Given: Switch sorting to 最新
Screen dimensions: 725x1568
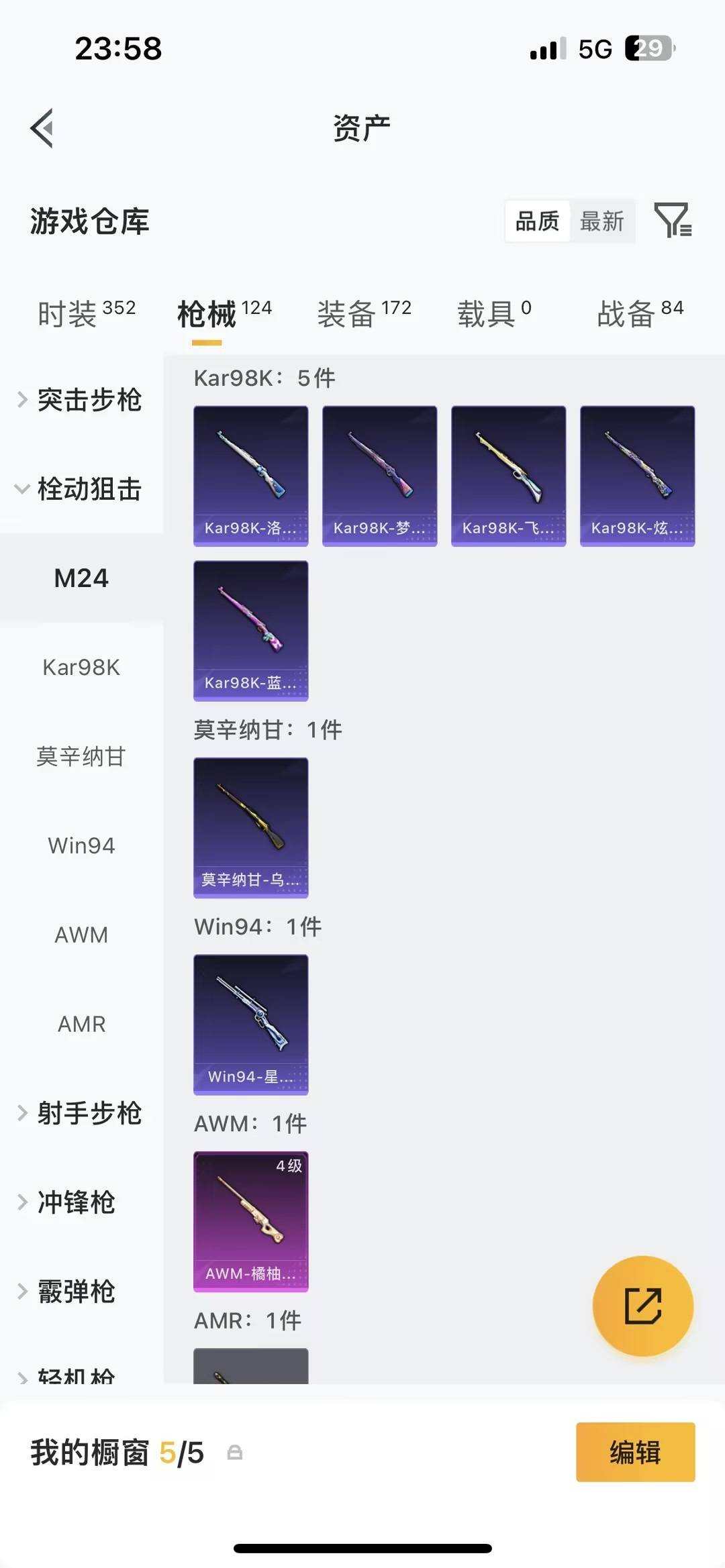Looking at the screenshot, I should [x=602, y=222].
